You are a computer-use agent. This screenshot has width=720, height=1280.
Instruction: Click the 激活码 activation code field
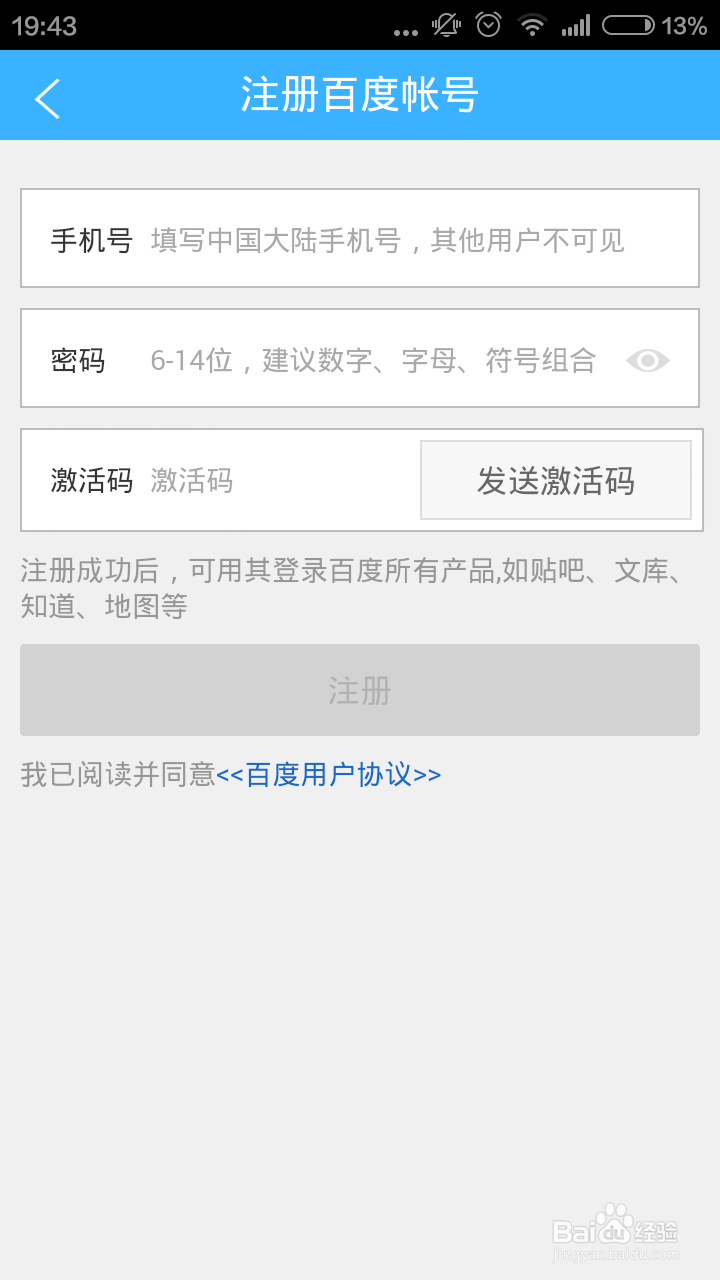[250, 479]
